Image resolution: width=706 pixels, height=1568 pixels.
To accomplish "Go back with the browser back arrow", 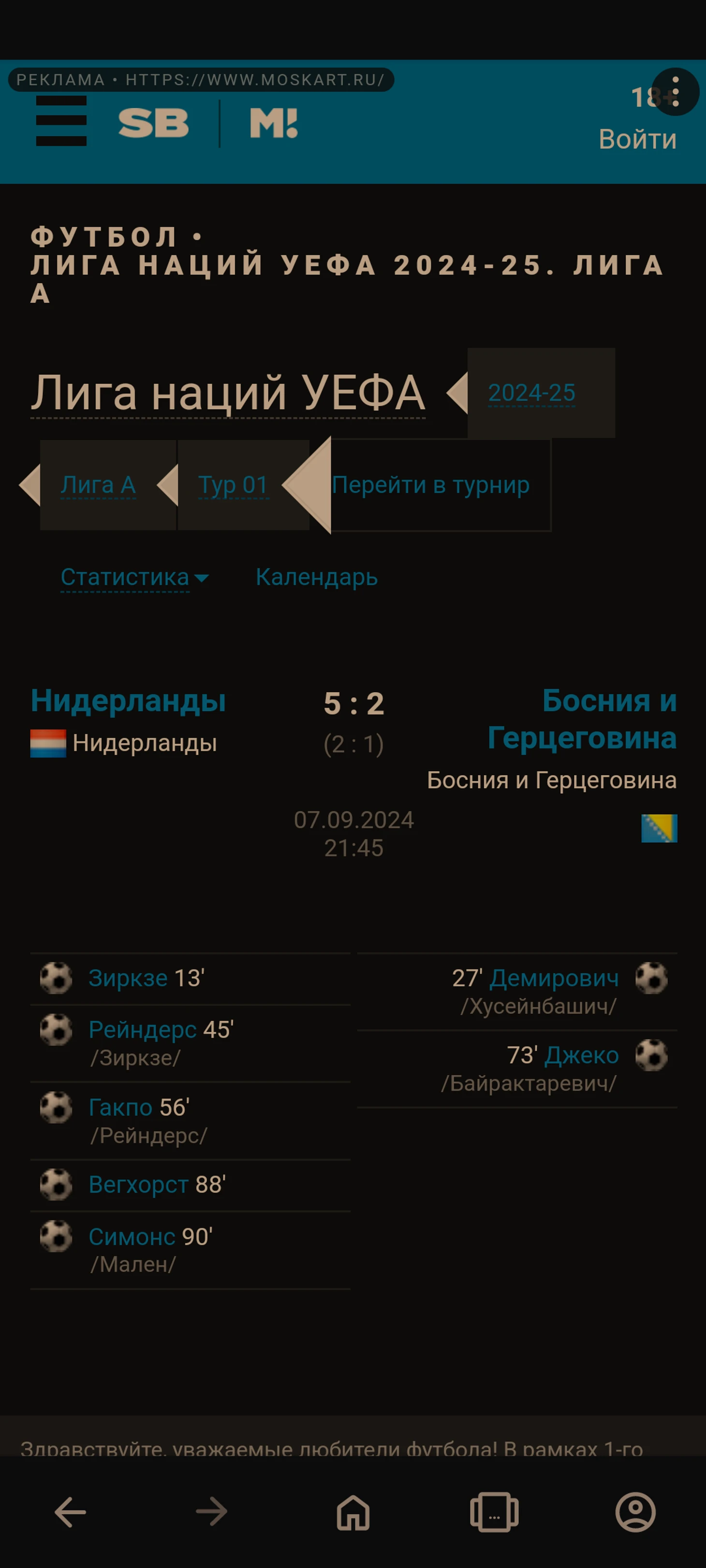I will coord(71,1512).
